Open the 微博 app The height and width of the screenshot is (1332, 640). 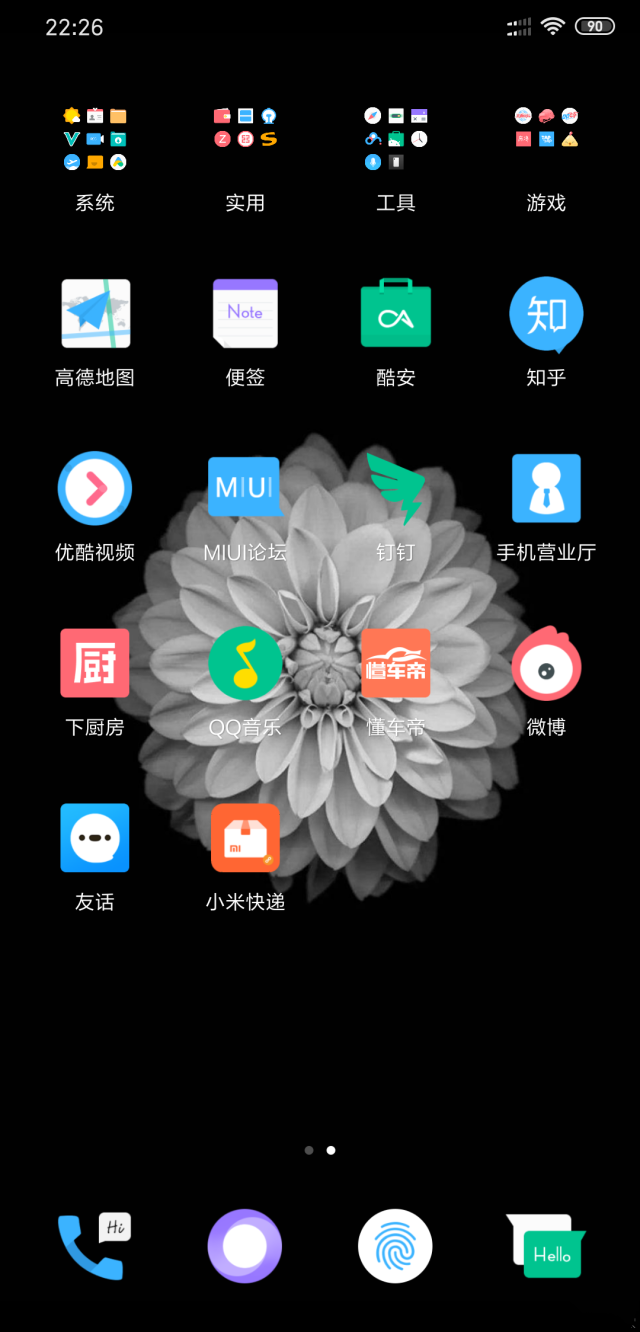(x=546, y=663)
